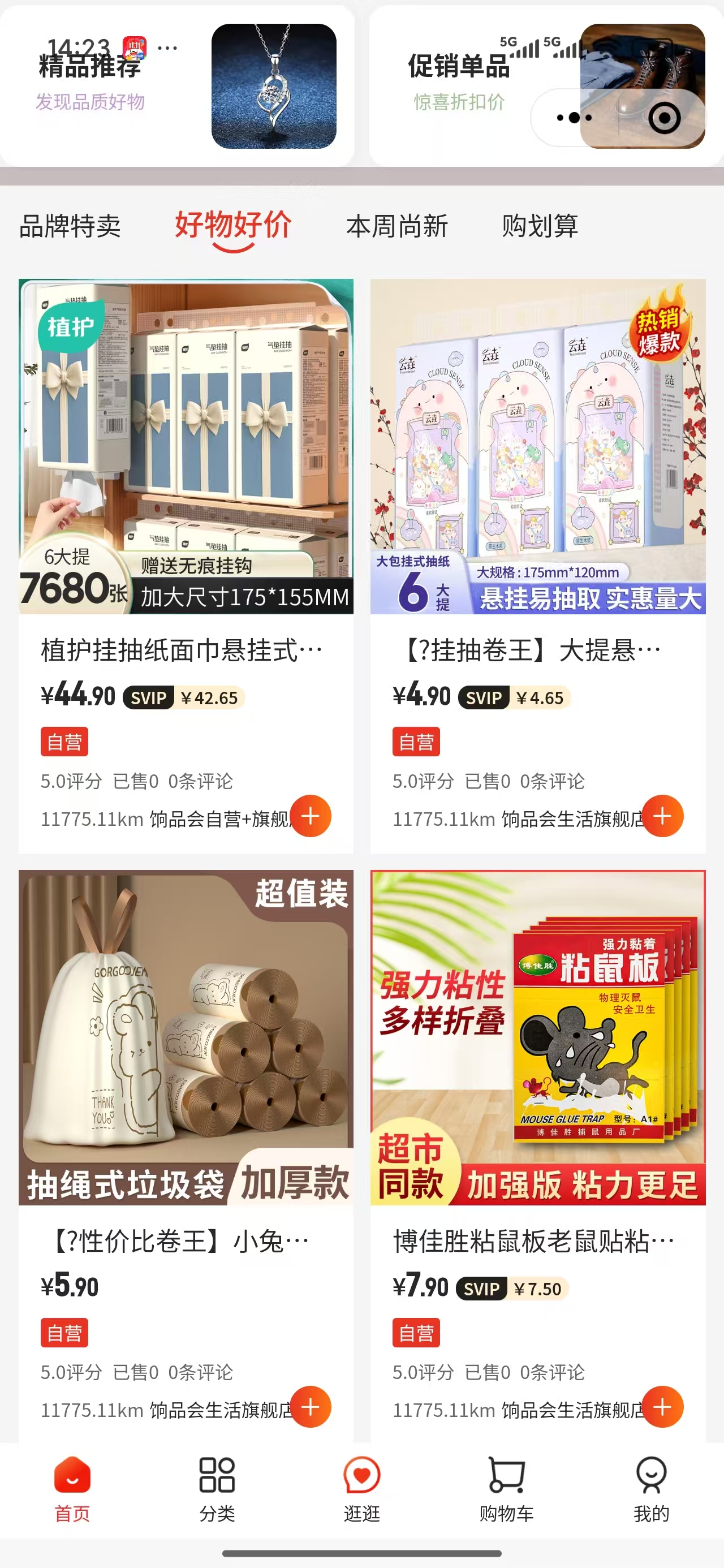Open the 购划算 tab

(x=540, y=226)
